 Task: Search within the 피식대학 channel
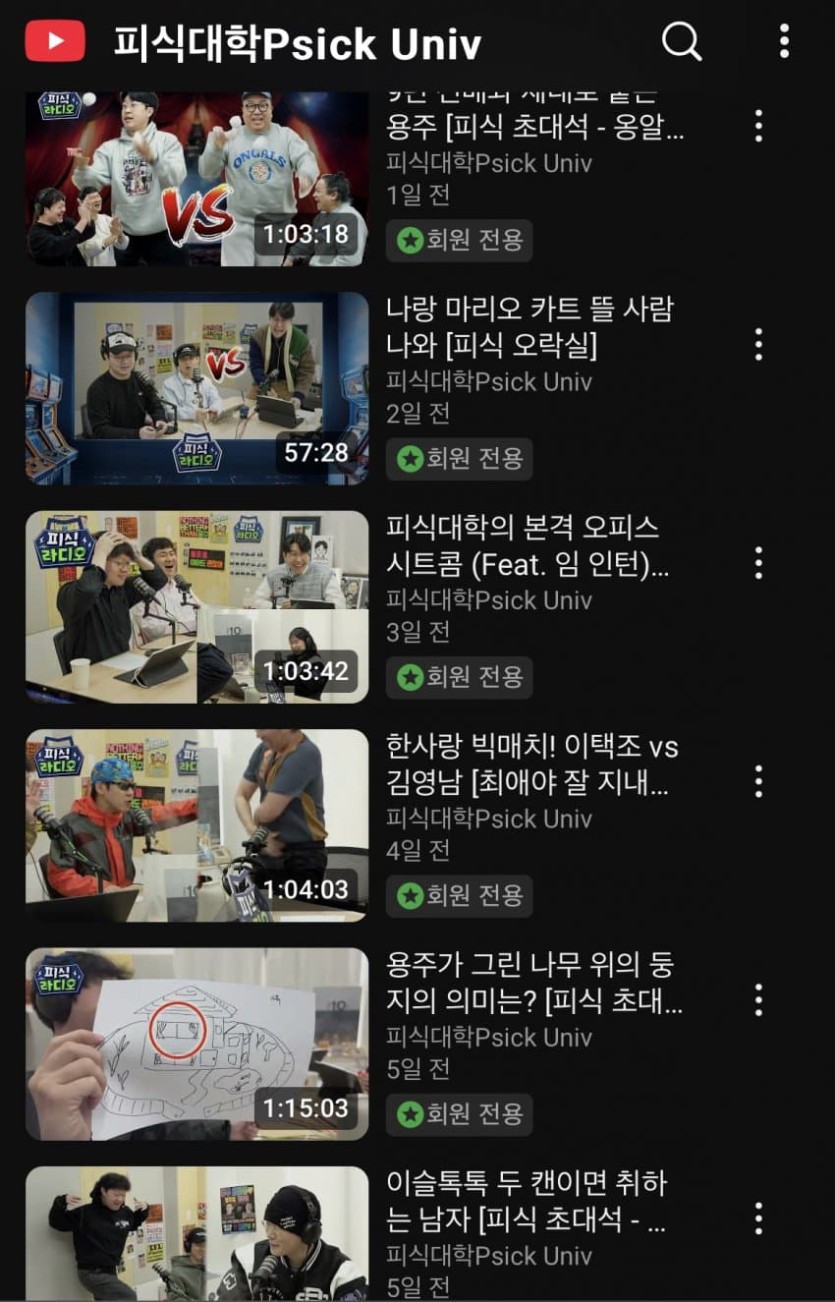tap(682, 42)
